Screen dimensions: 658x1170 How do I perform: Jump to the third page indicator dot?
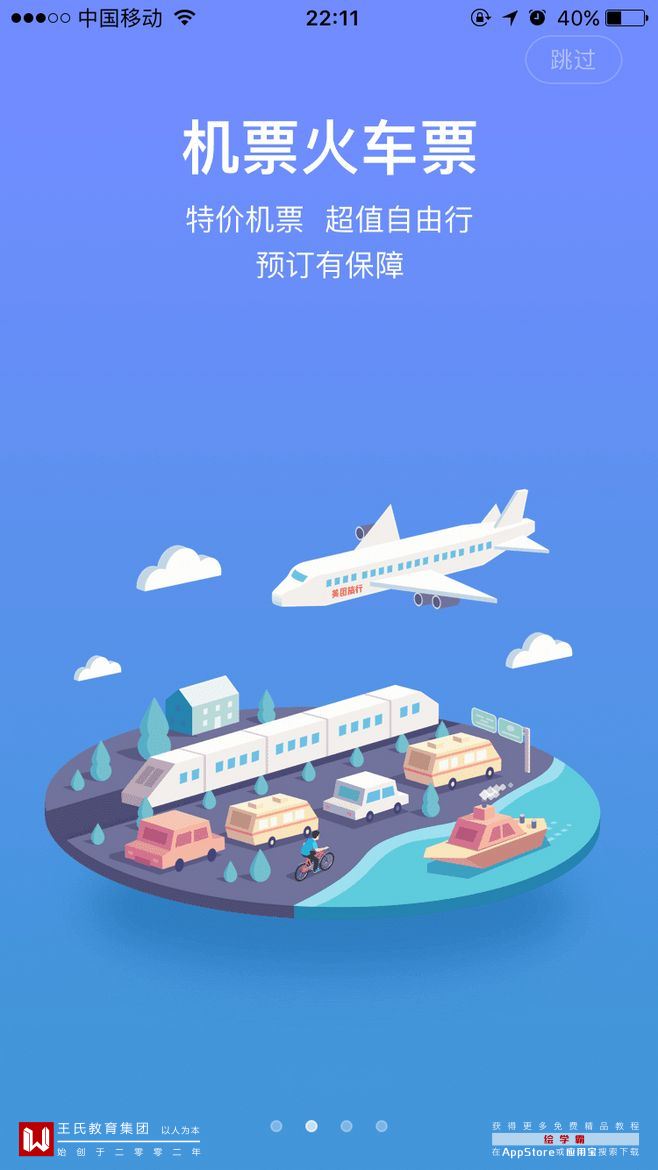(x=346, y=1126)
